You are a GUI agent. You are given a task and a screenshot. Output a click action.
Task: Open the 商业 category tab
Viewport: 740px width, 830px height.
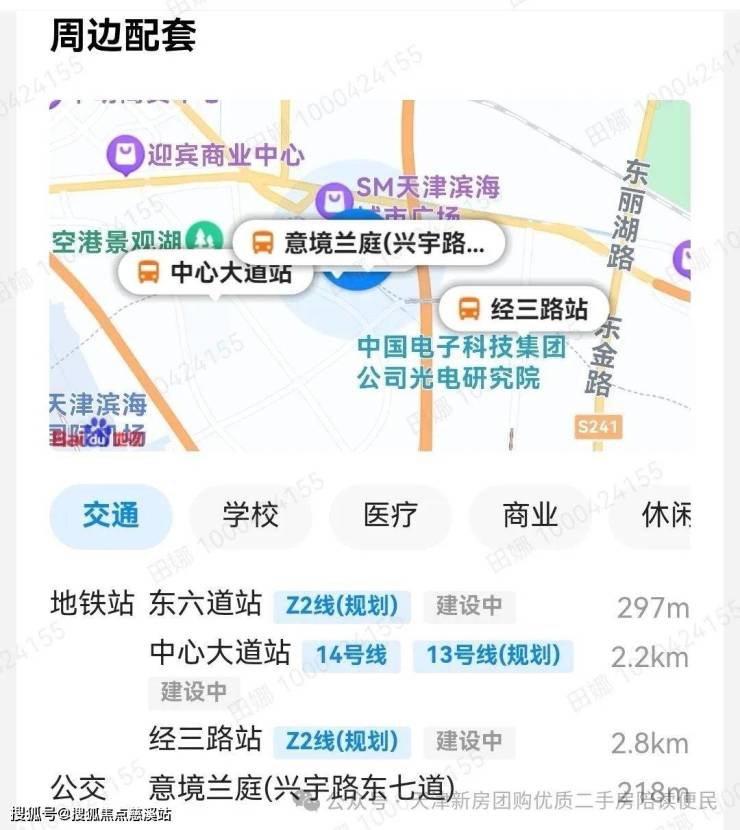[530, 517]
